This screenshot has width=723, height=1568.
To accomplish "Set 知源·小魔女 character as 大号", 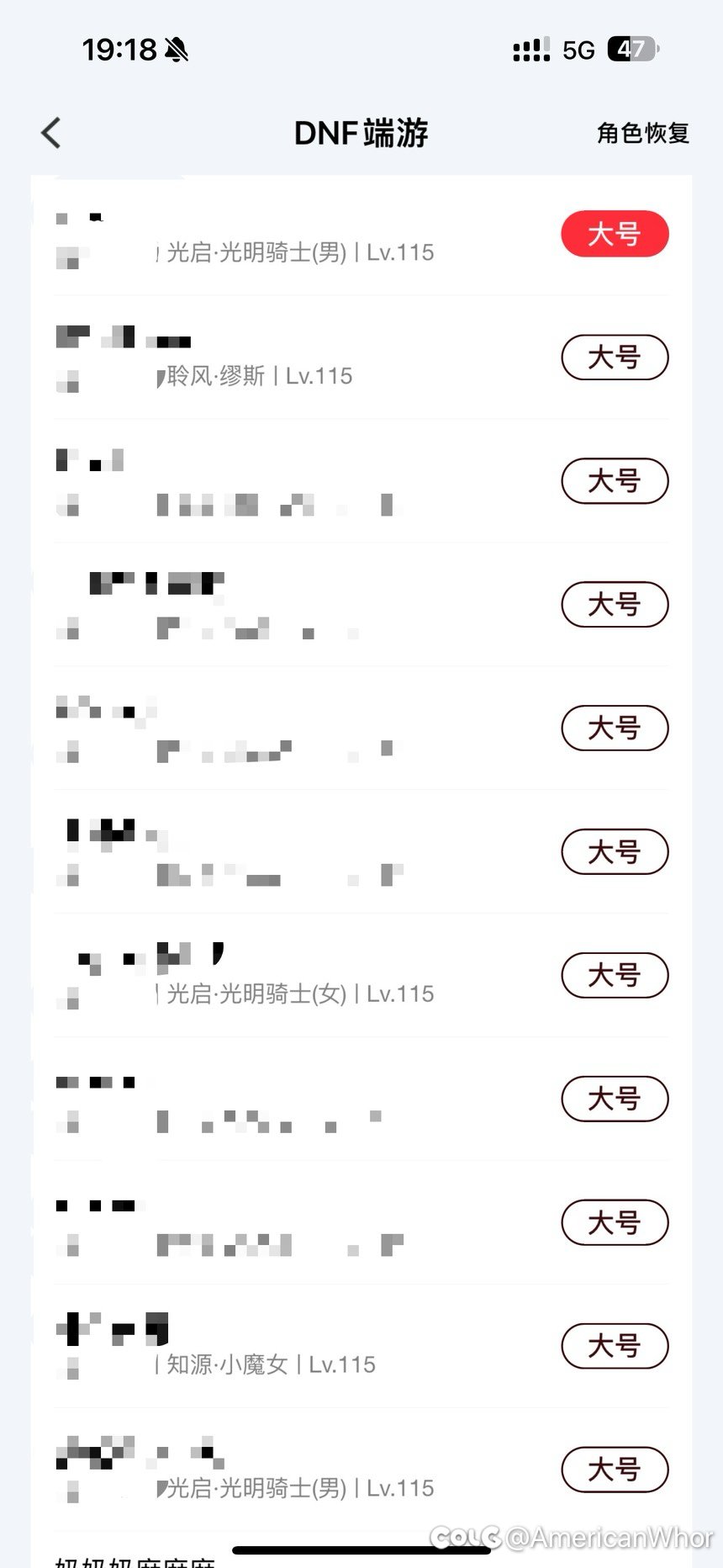I will pos(615,1346).
